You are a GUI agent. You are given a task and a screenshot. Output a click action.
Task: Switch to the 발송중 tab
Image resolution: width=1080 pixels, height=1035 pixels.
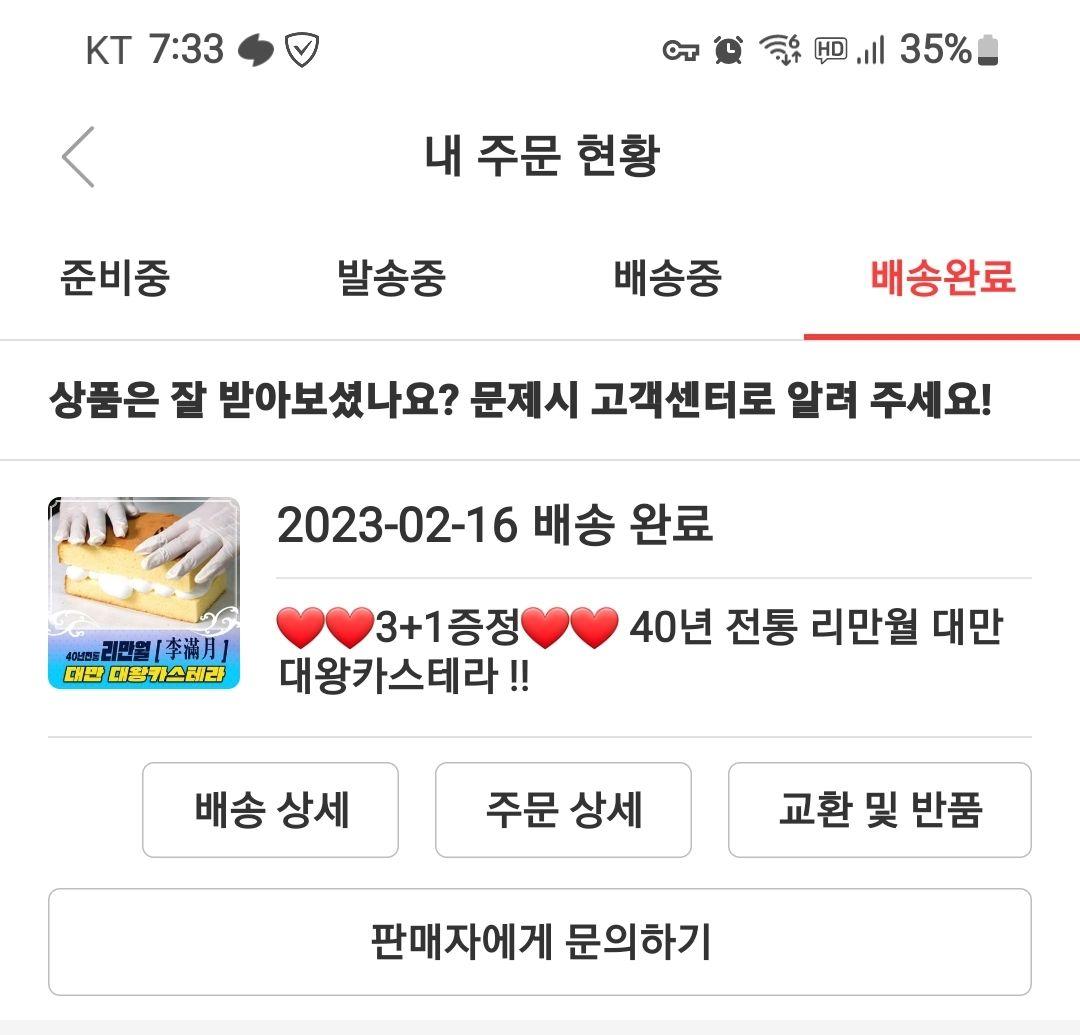[x=391, y=278]
